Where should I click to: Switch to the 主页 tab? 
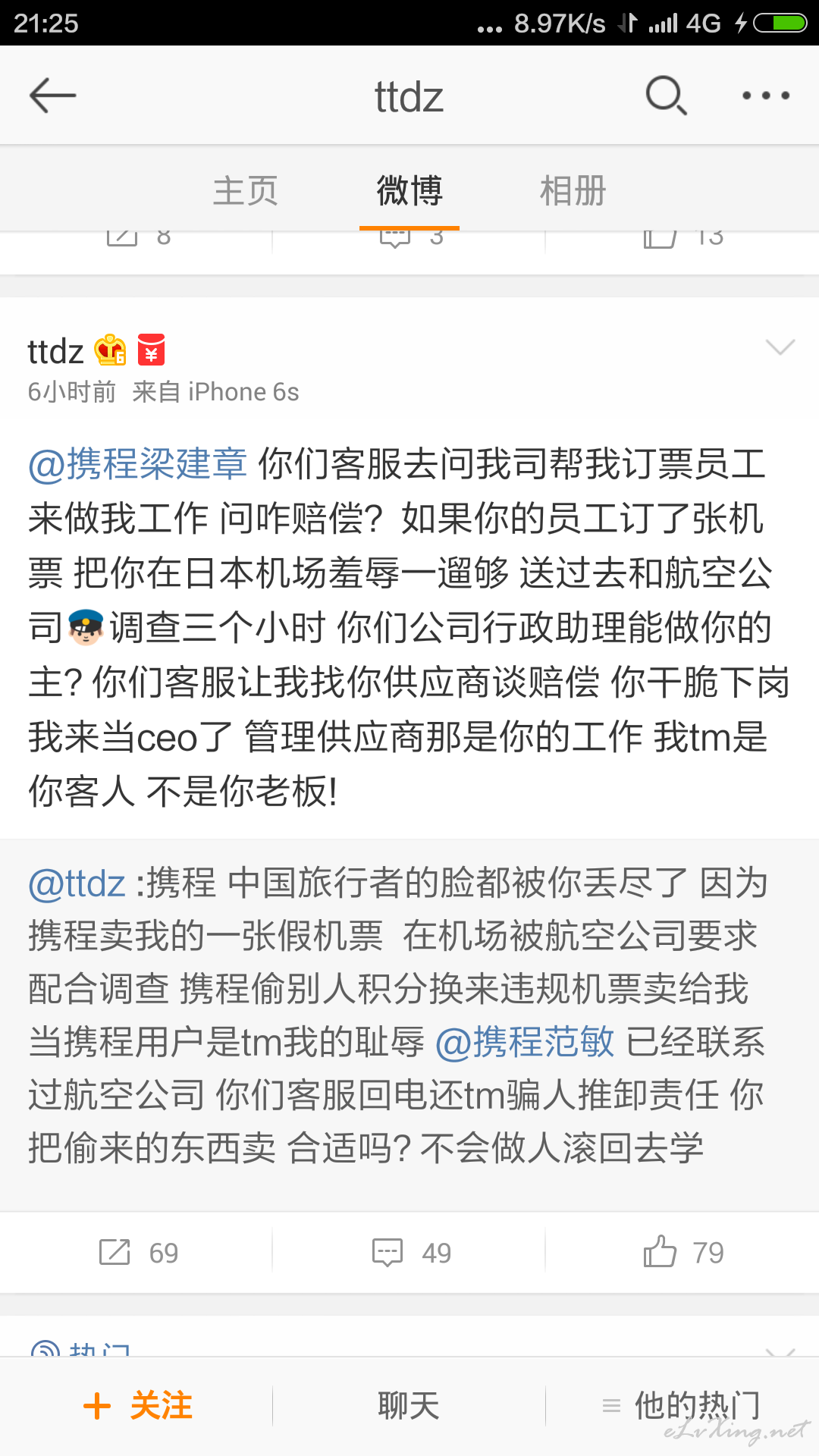(246, 190)
